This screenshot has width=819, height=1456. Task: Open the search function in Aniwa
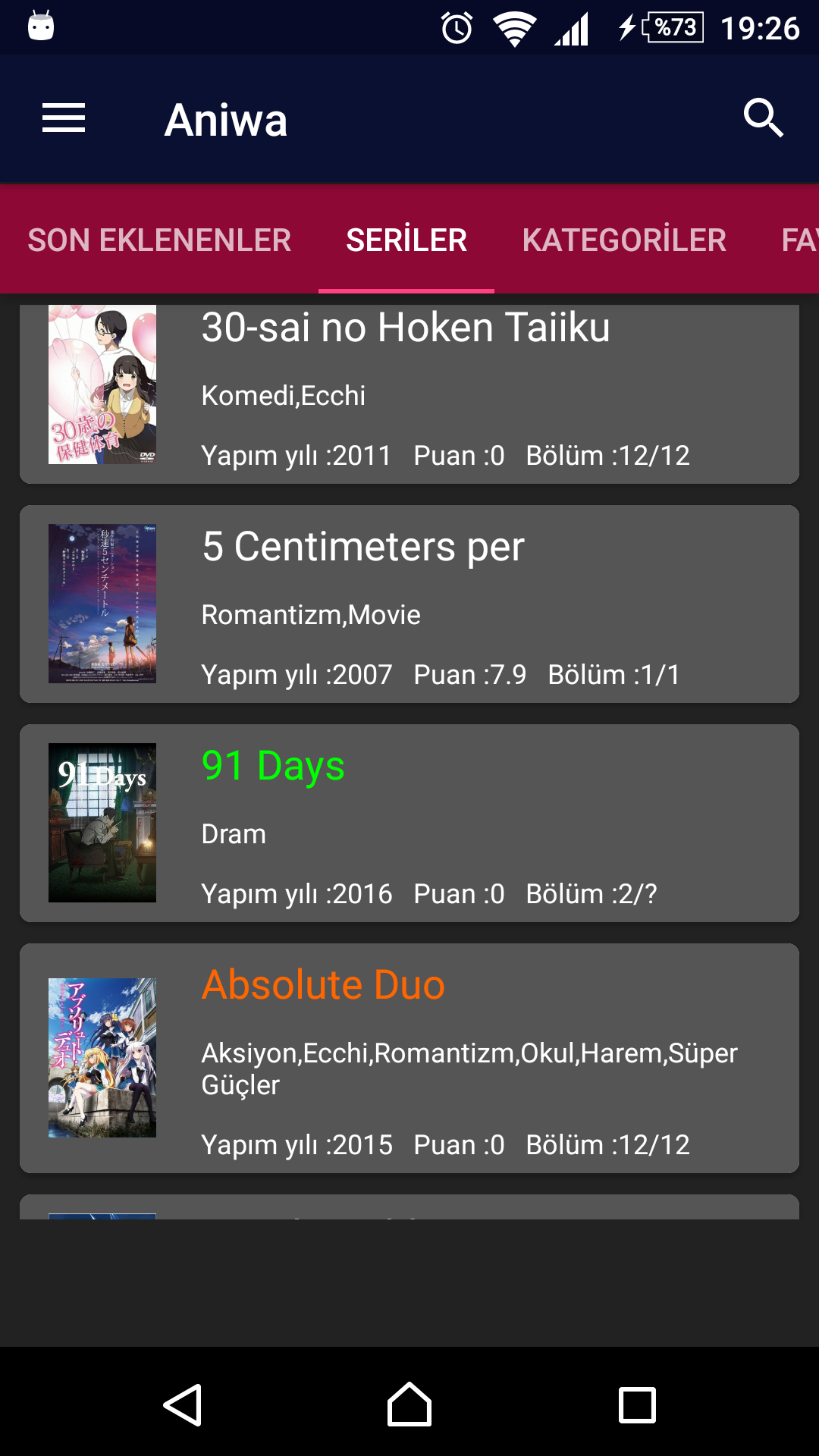(x=764, y=118)
